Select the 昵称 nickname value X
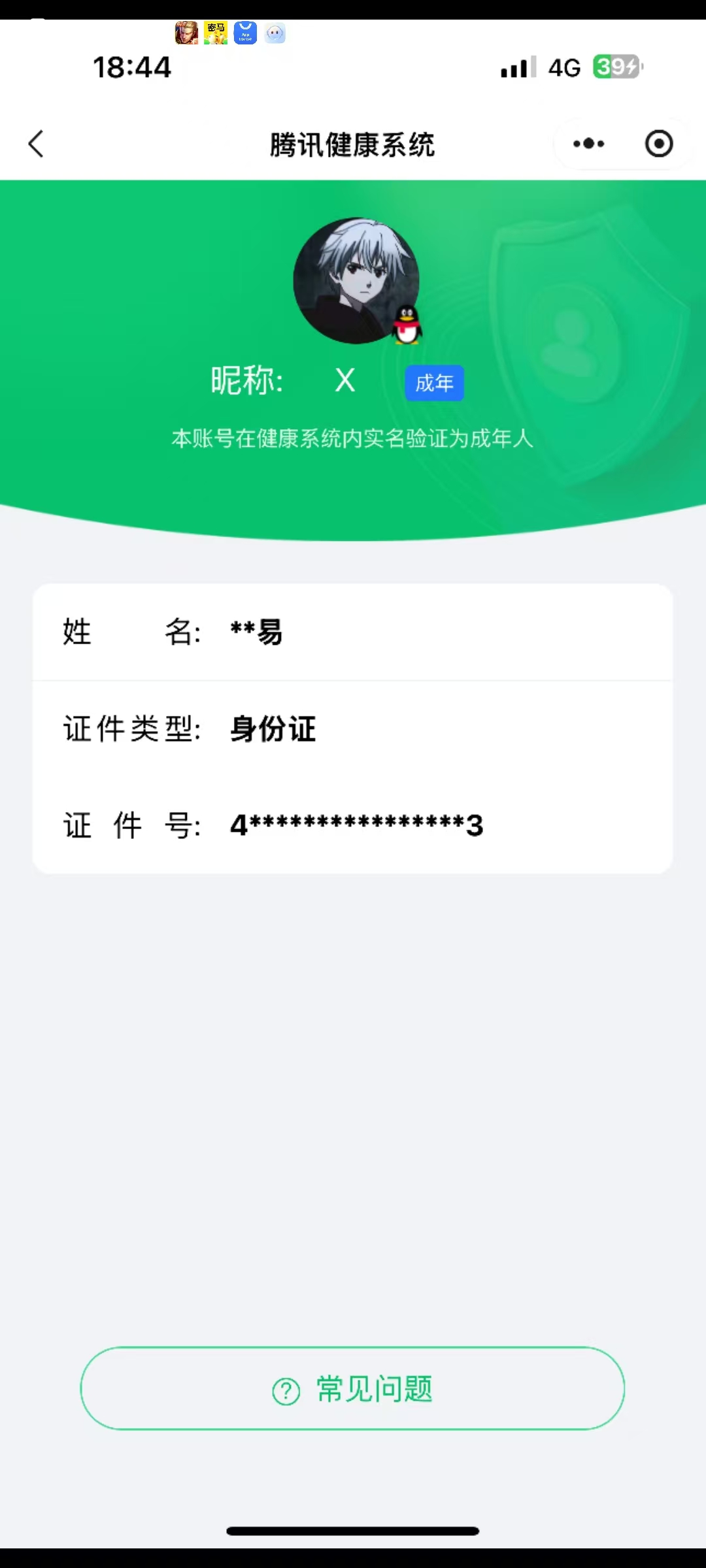This screenshot has width=706, height=1568. pyautogui.click(x=345, y=381)
